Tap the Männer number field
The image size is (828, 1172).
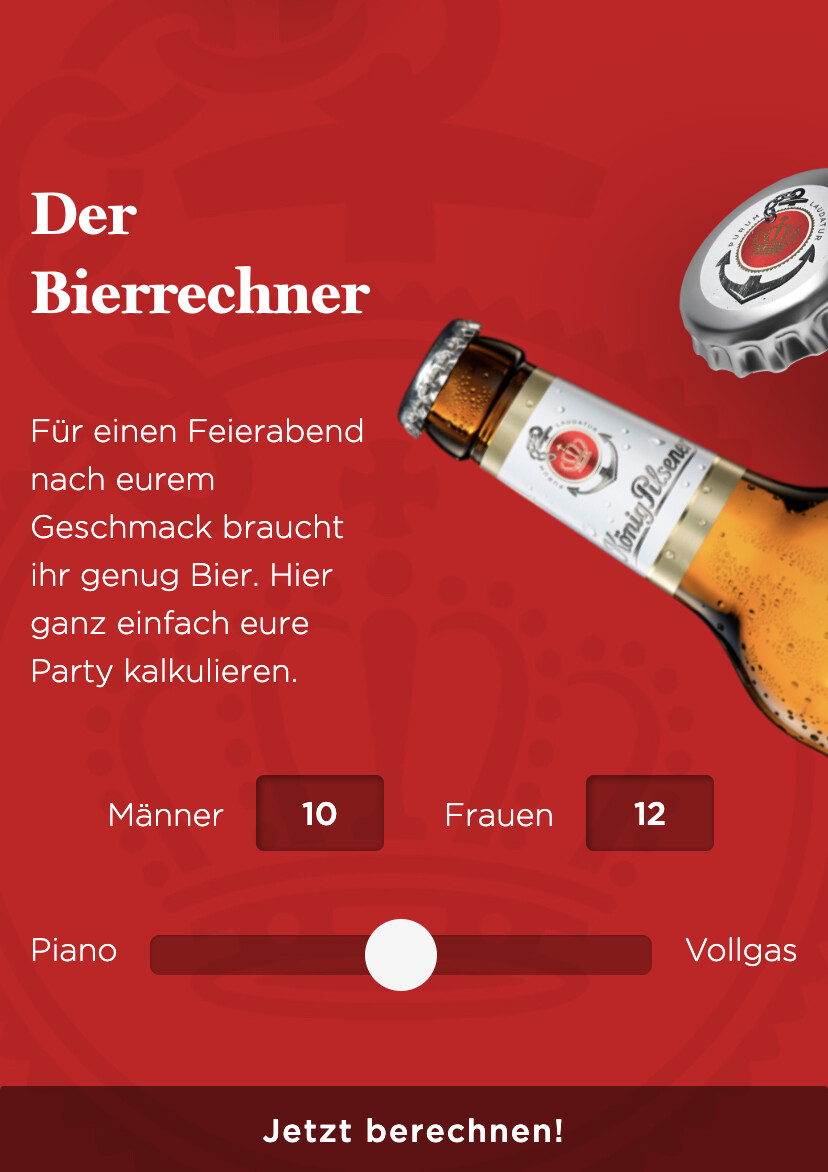click(320, 813)
